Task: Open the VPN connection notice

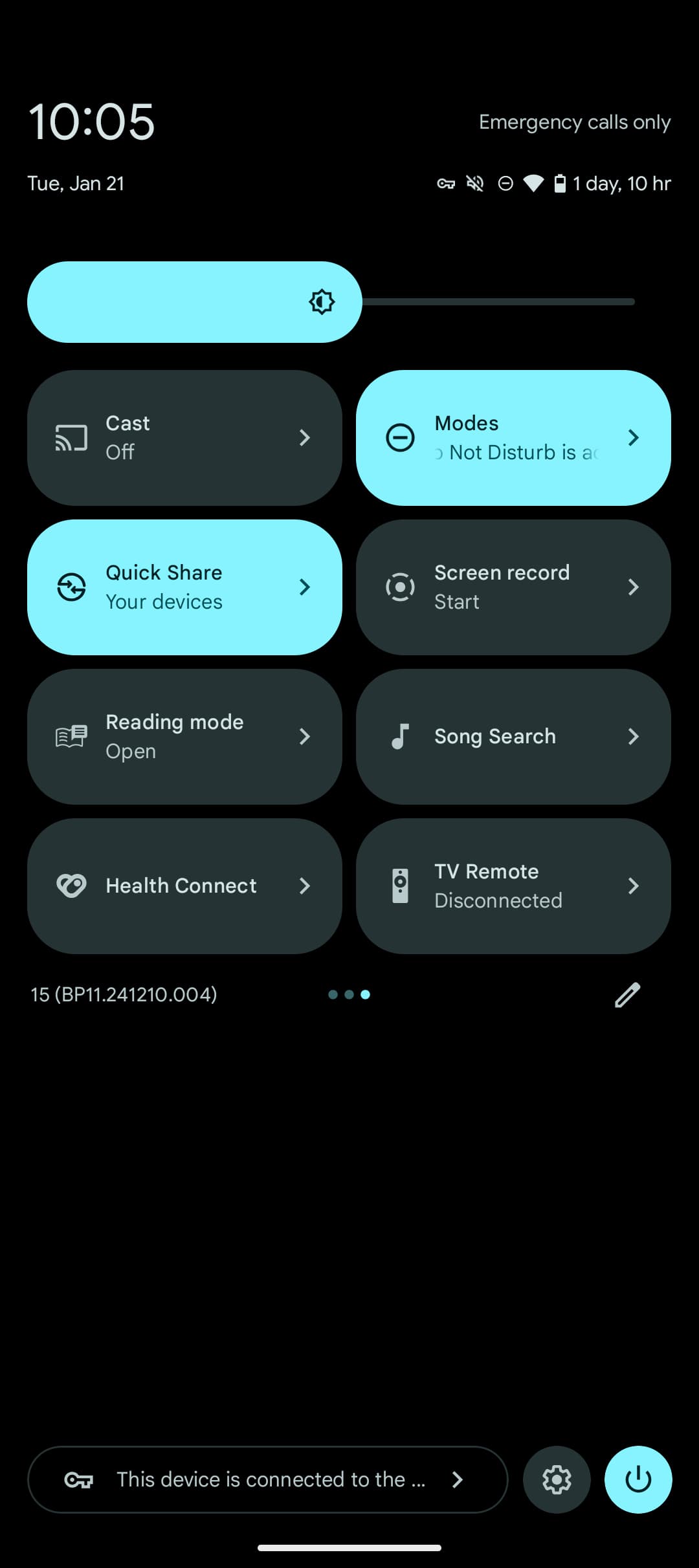Action: coord(267,1479)
